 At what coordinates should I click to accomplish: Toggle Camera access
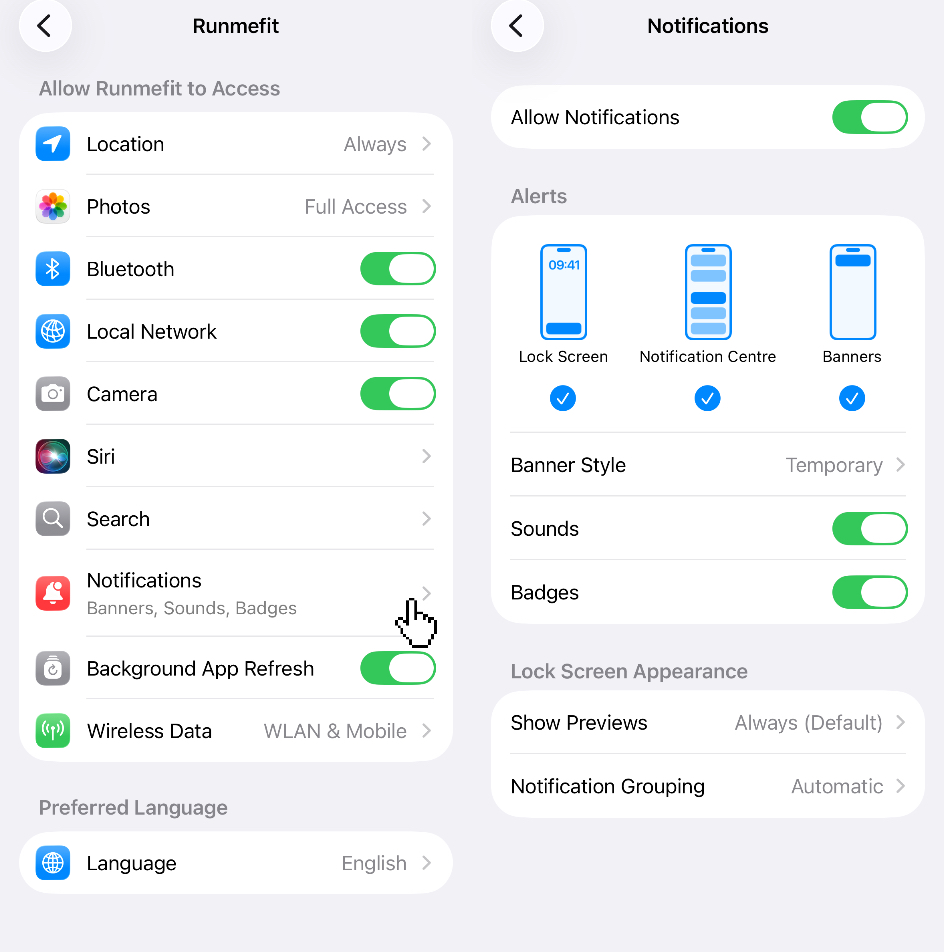398,394
